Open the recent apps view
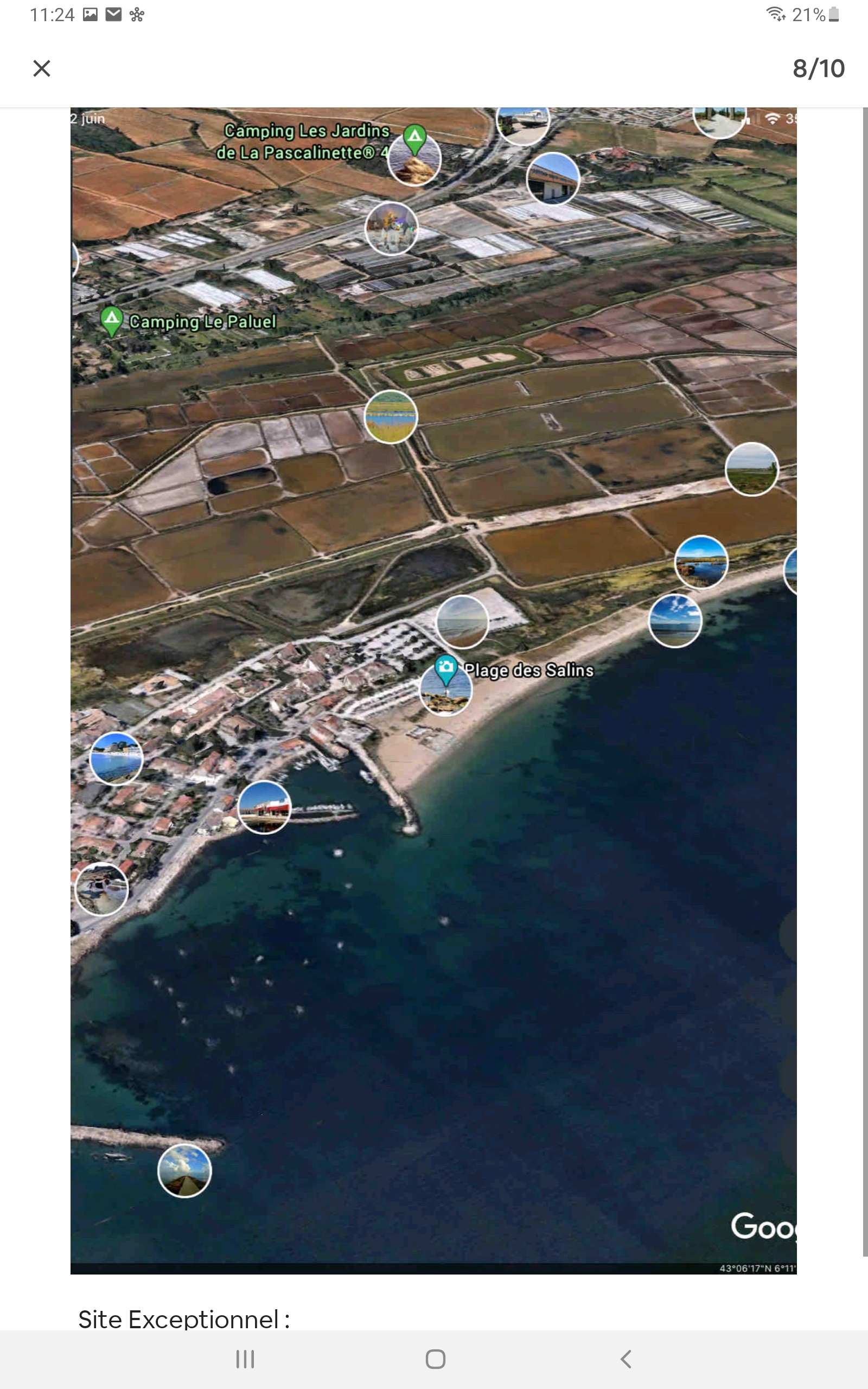Image resolution: width=868 pixels, height=1389 pixels. click(x=245, y=1359)
